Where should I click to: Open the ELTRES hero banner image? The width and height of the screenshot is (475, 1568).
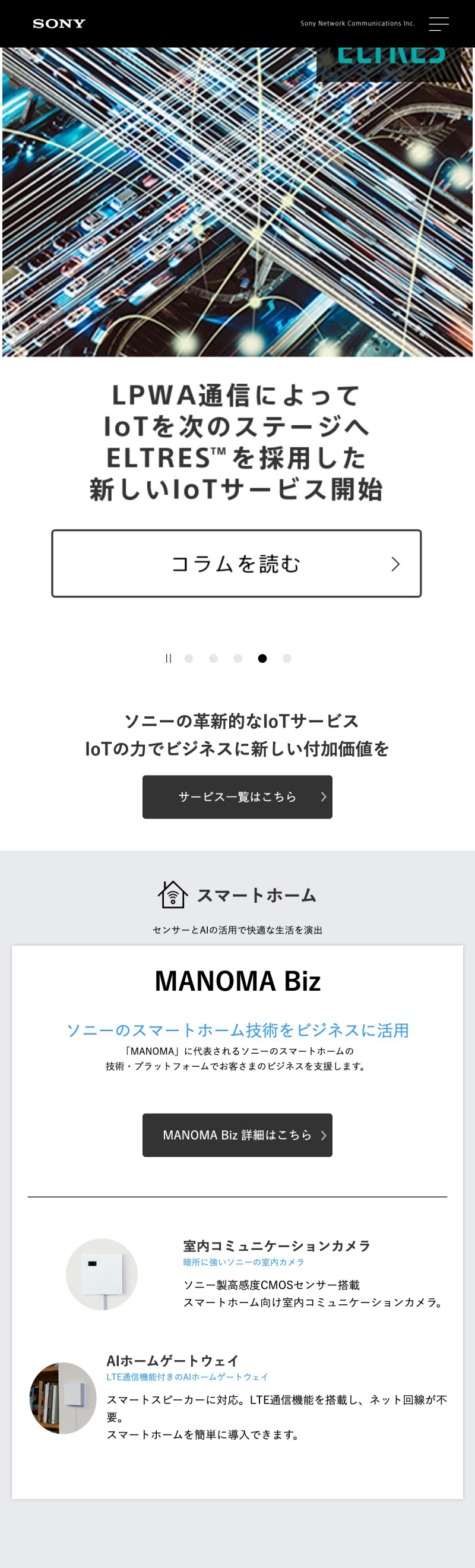(237, 201)
